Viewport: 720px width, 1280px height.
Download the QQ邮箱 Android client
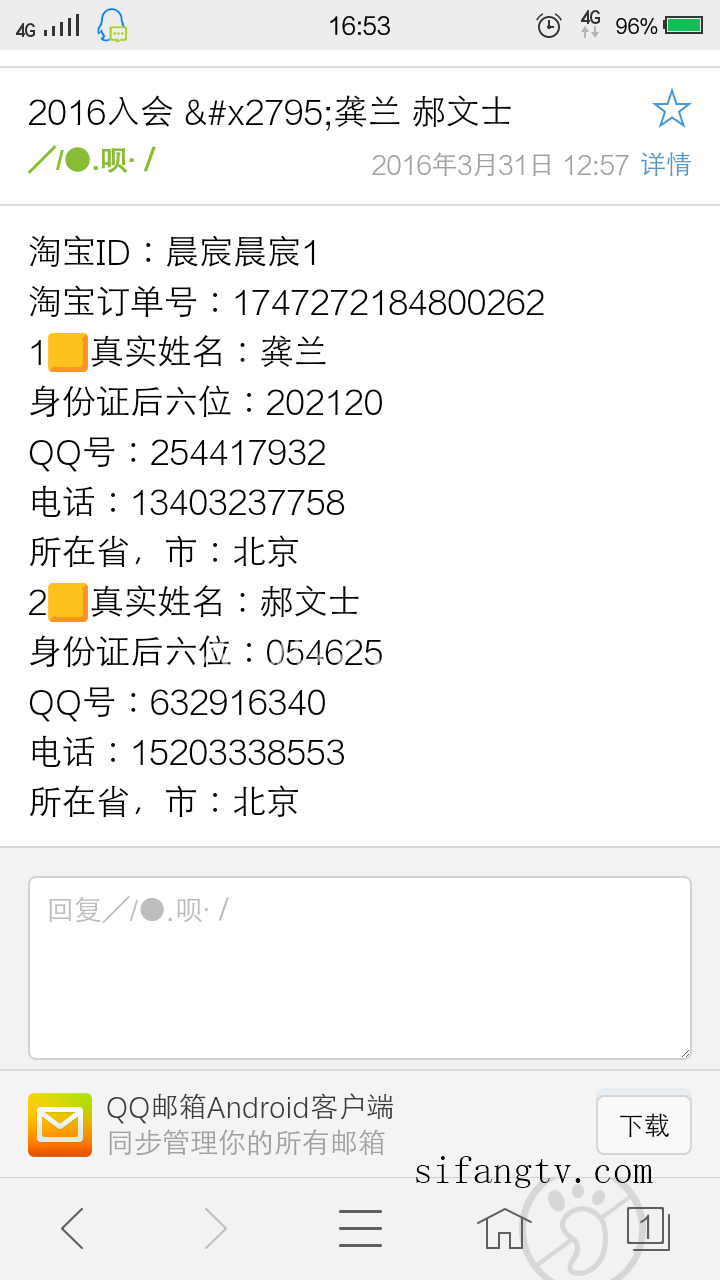pos(644,1125)
